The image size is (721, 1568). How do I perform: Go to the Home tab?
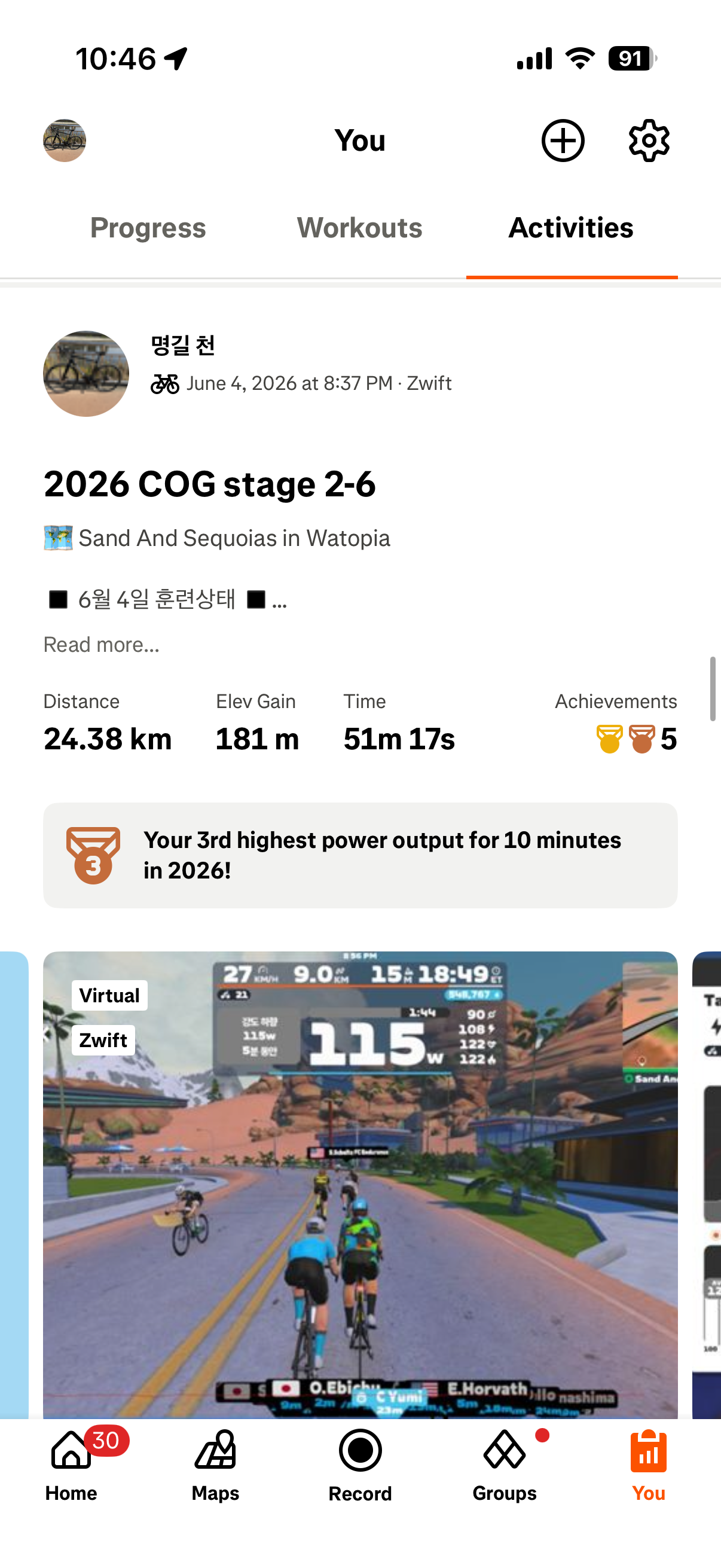click(x=71, y=1465)
